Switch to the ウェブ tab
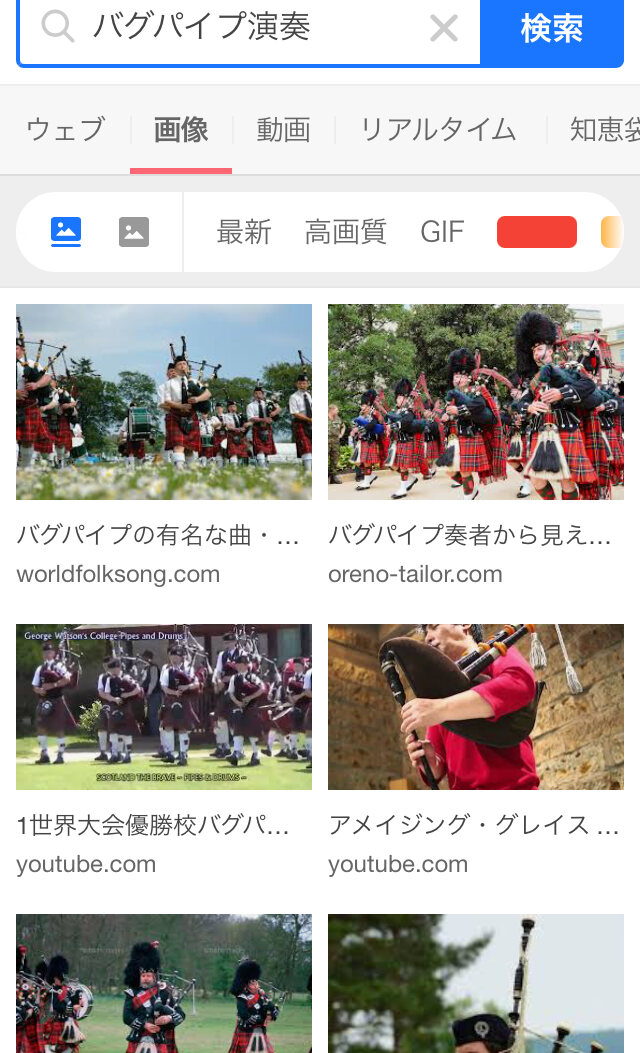 [x=65, y=130]
